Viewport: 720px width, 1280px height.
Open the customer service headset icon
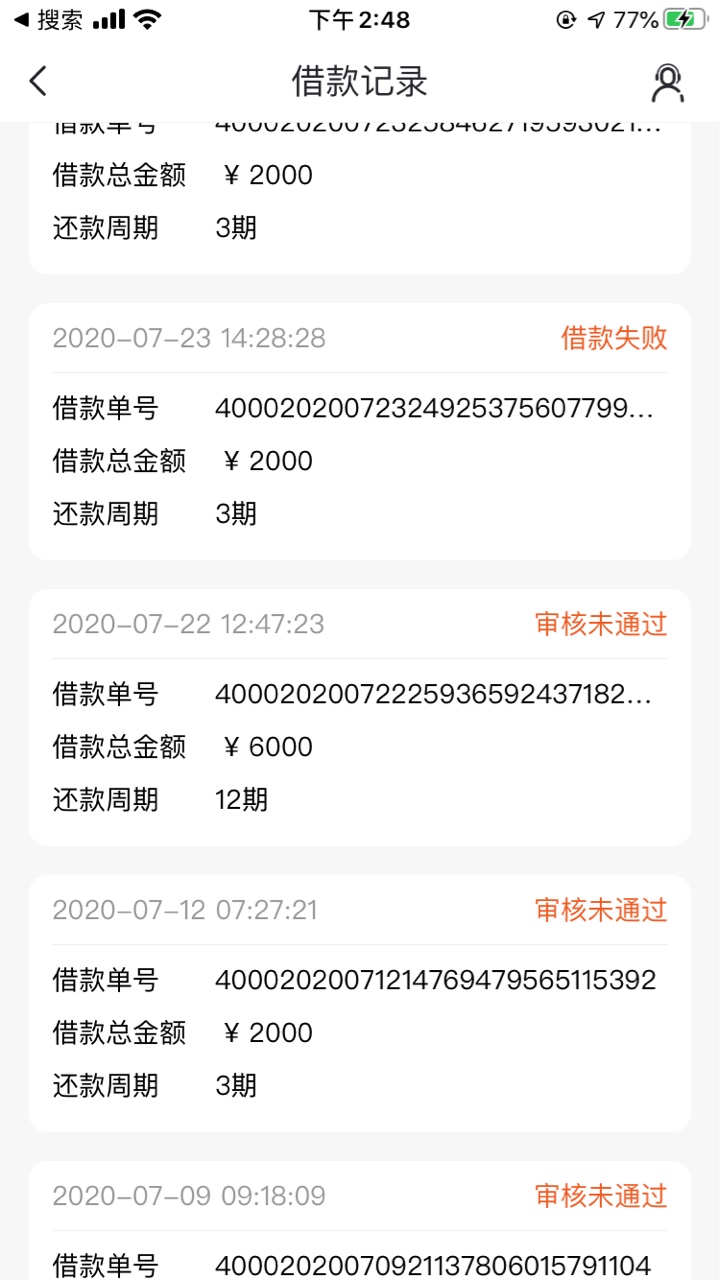667,82
